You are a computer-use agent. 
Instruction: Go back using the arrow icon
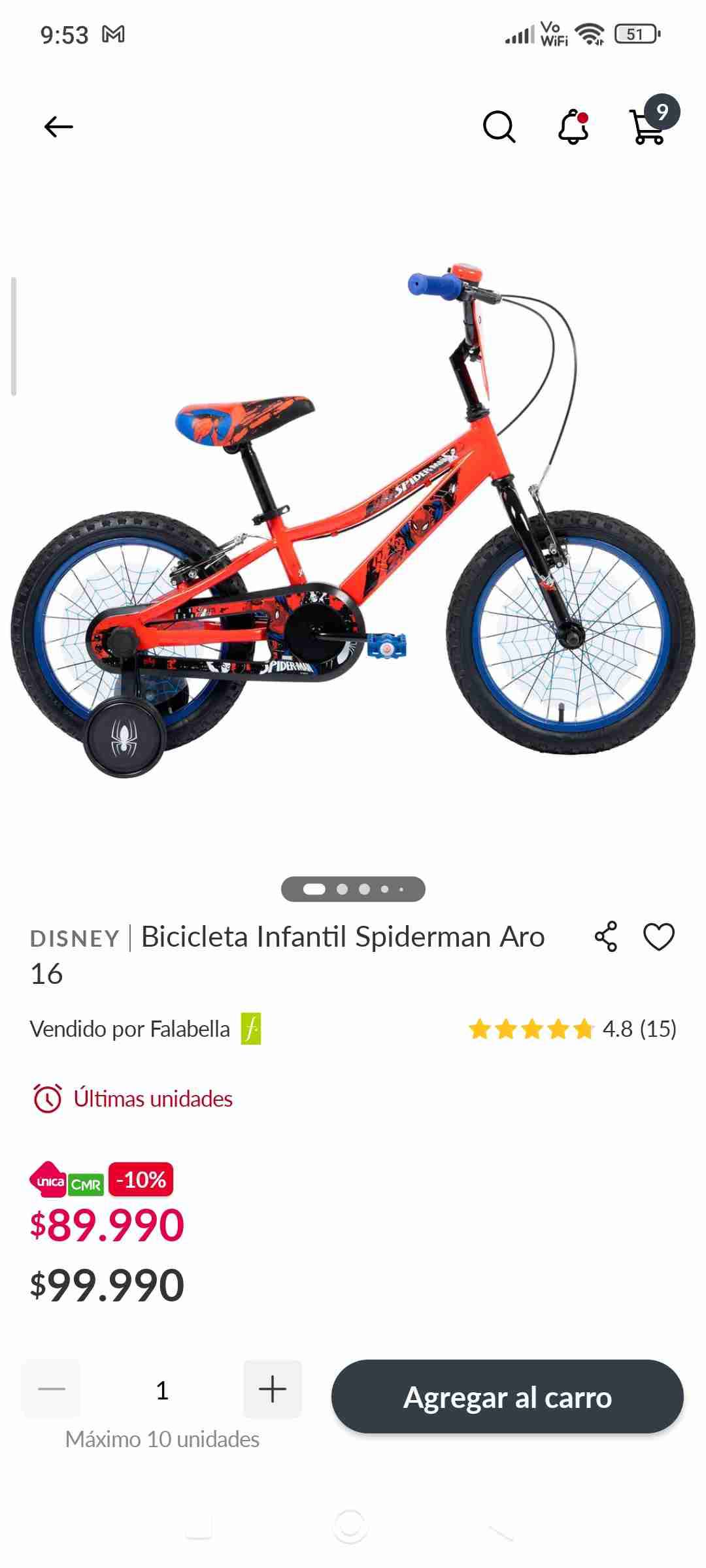(59, 127)
